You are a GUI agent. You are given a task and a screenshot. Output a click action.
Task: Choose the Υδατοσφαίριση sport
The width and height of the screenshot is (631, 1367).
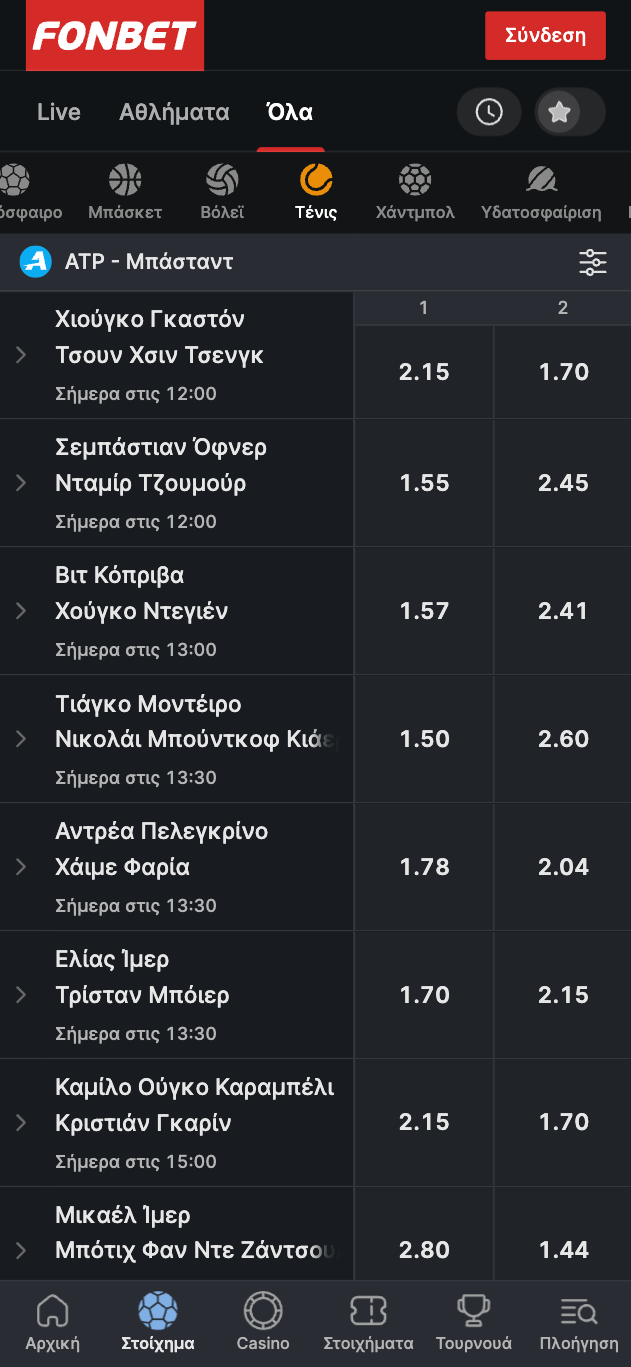coord(541,193)
